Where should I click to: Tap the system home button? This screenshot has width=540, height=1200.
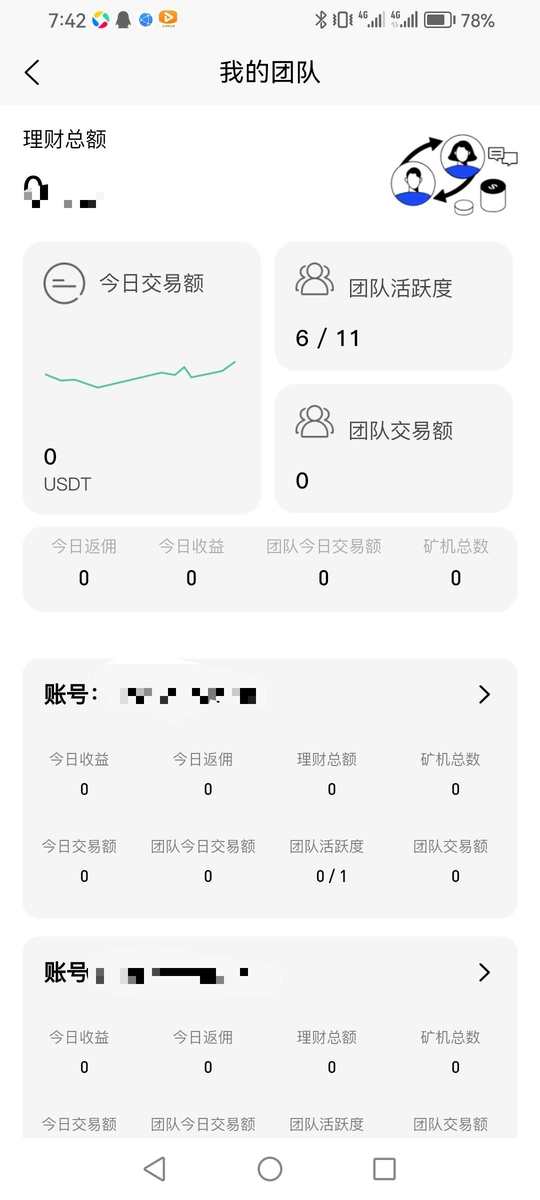(270, 1168)
